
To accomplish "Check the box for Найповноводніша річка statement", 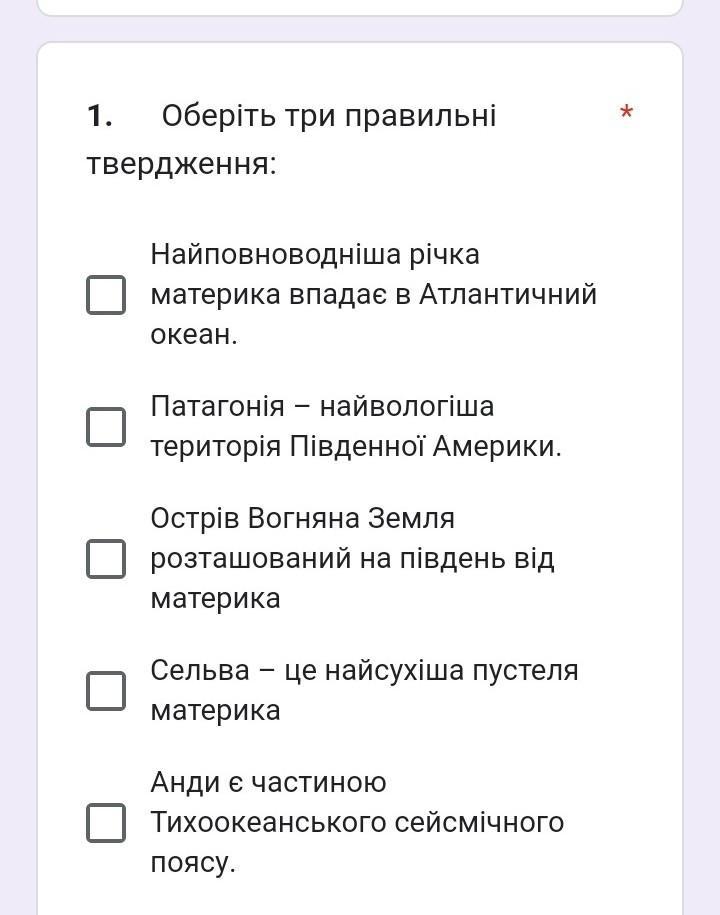I will pyautogui.click(x=106, y=295).
